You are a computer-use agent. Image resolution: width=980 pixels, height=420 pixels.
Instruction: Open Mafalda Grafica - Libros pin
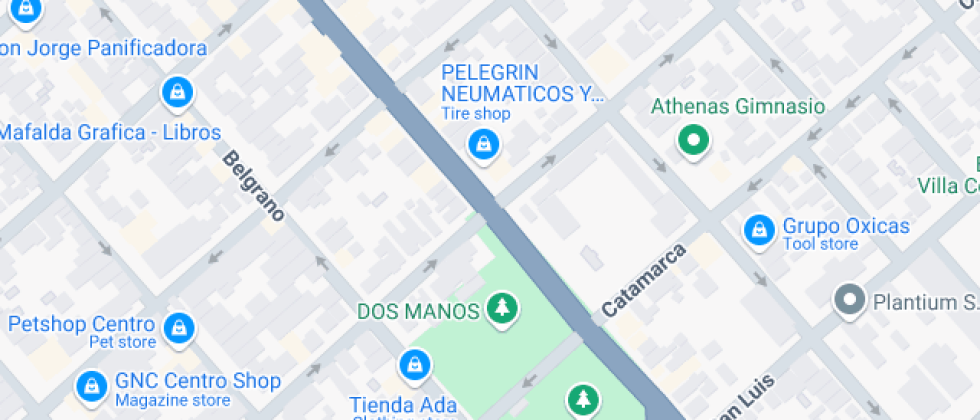click(x=176, y=93)
